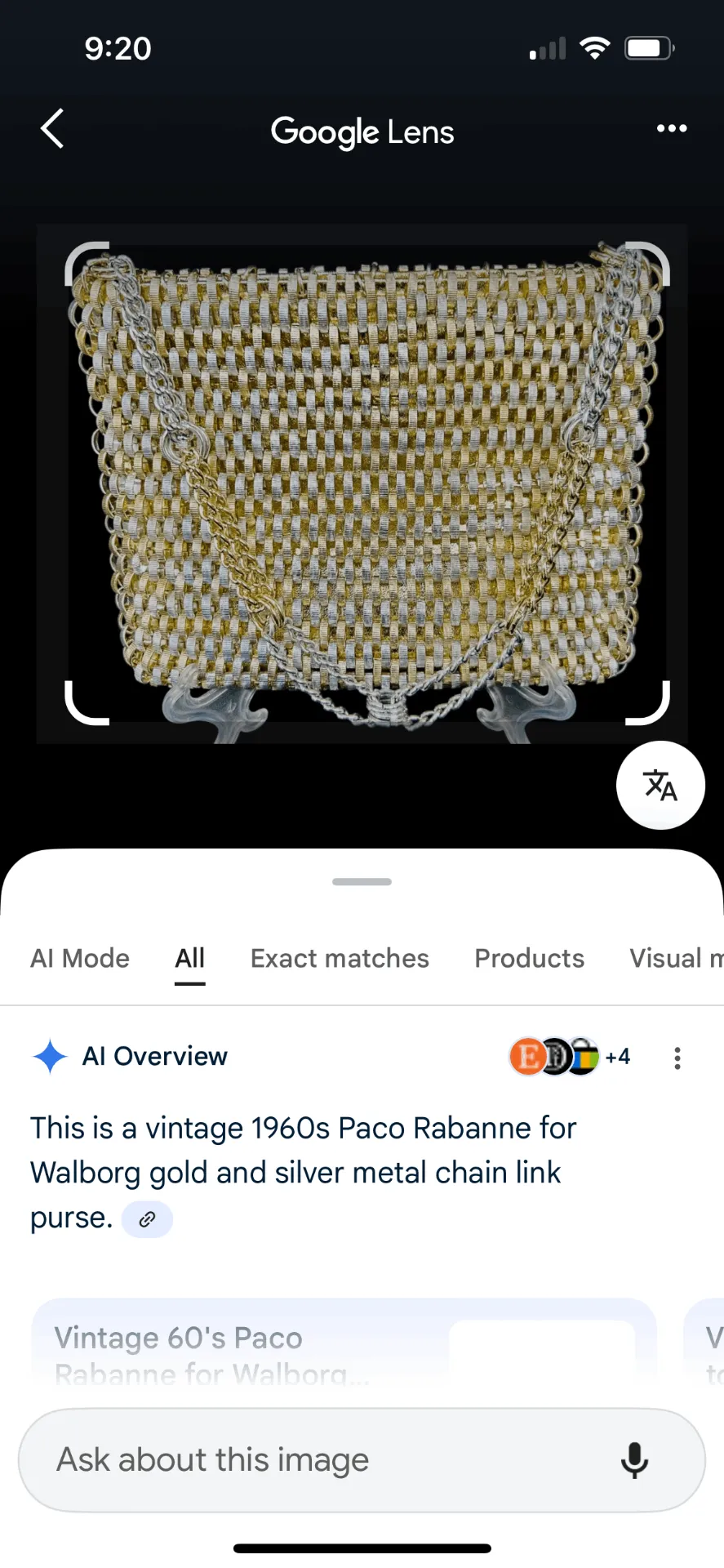Tap the link chip after purse
Screen dimensions: 724x1568
pyautogui.click(x=147, y=1219)
